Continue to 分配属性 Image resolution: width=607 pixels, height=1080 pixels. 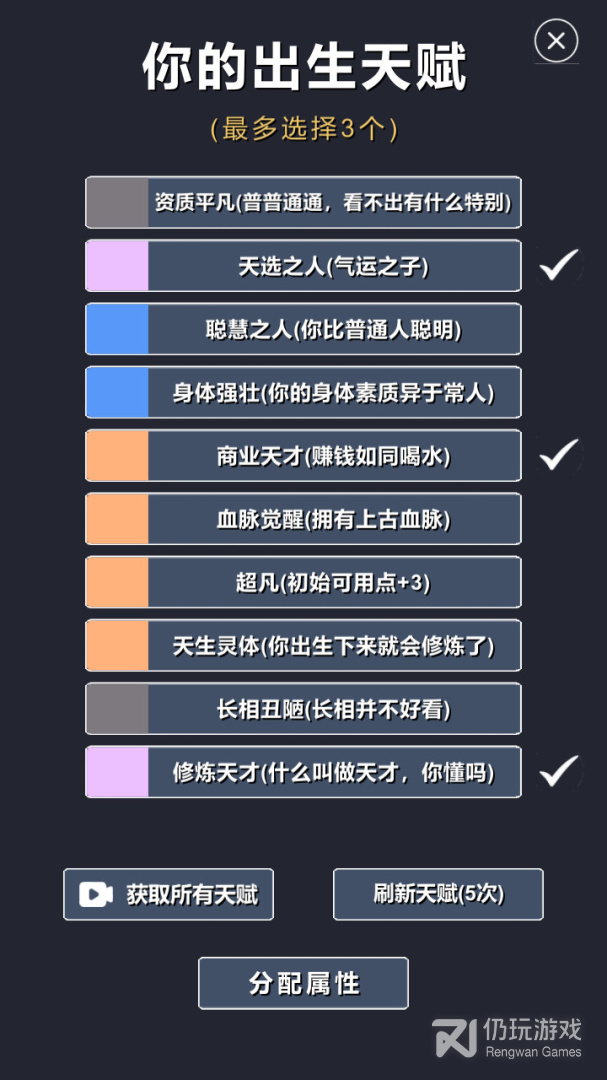(303, 983)
